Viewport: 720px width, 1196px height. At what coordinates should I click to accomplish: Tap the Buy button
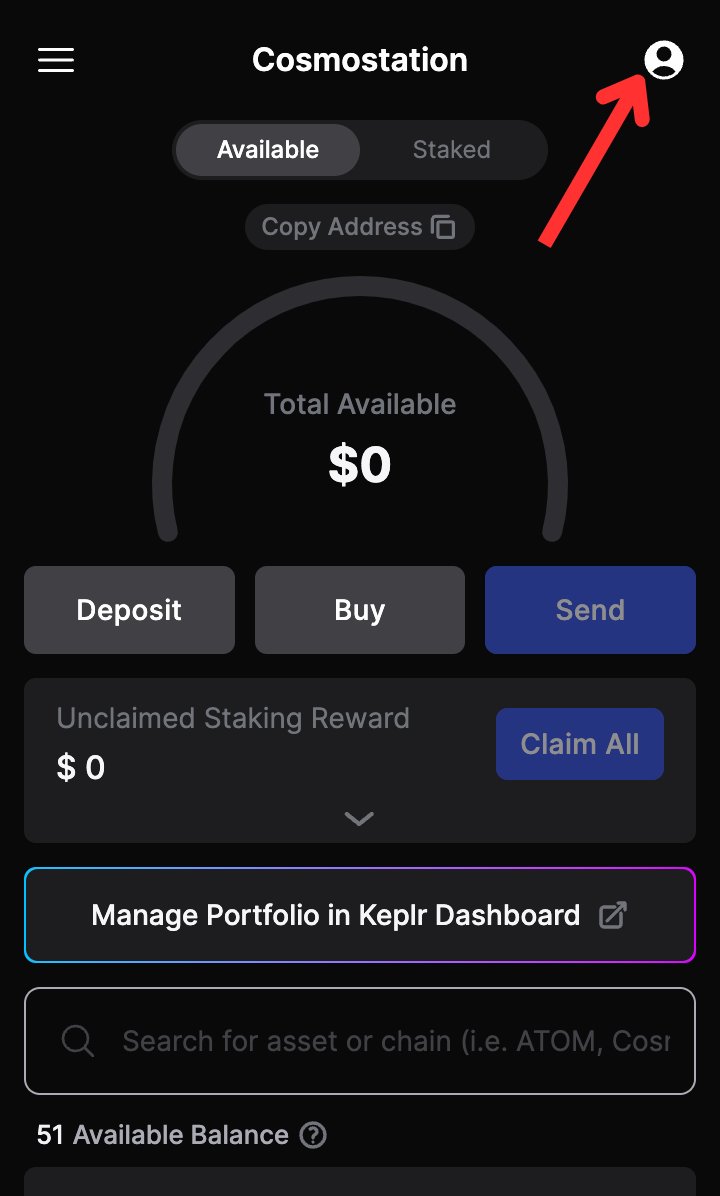tap(359, 610)
